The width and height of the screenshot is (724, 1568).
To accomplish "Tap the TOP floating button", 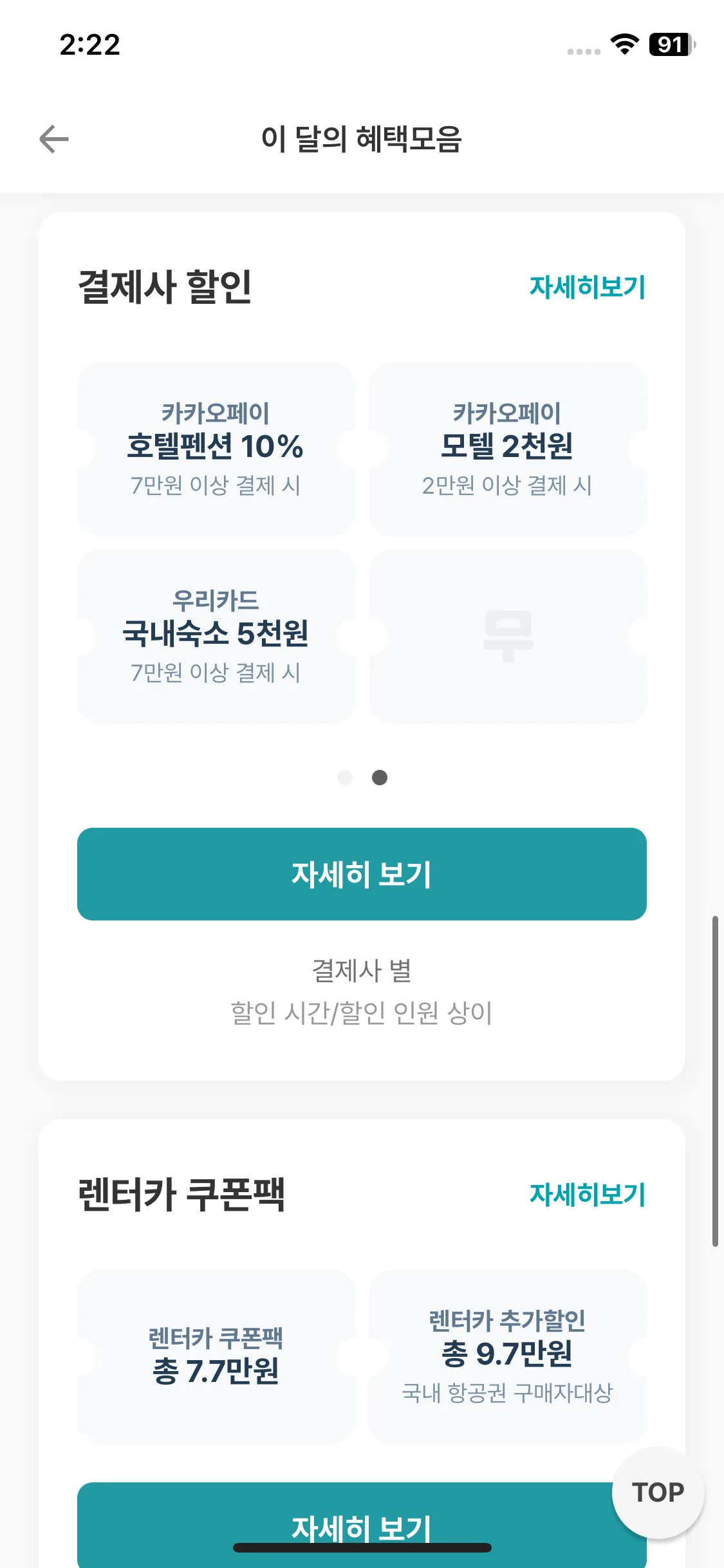I will coord(657,1492).
